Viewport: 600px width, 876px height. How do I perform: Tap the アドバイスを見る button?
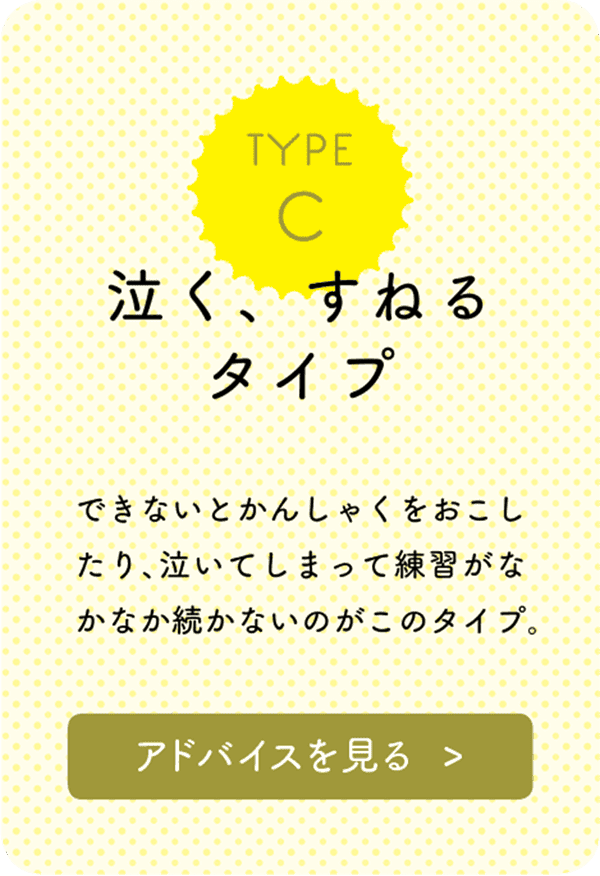(x=300, y=756)
